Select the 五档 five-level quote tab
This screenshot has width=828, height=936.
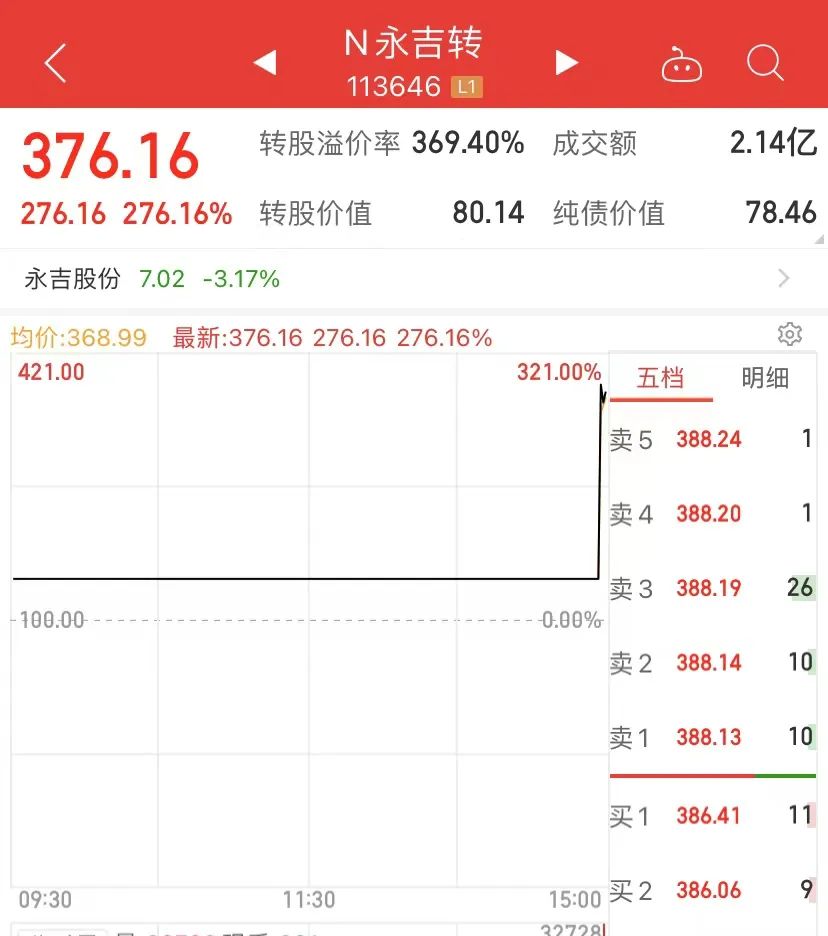[x=661, y=378]
